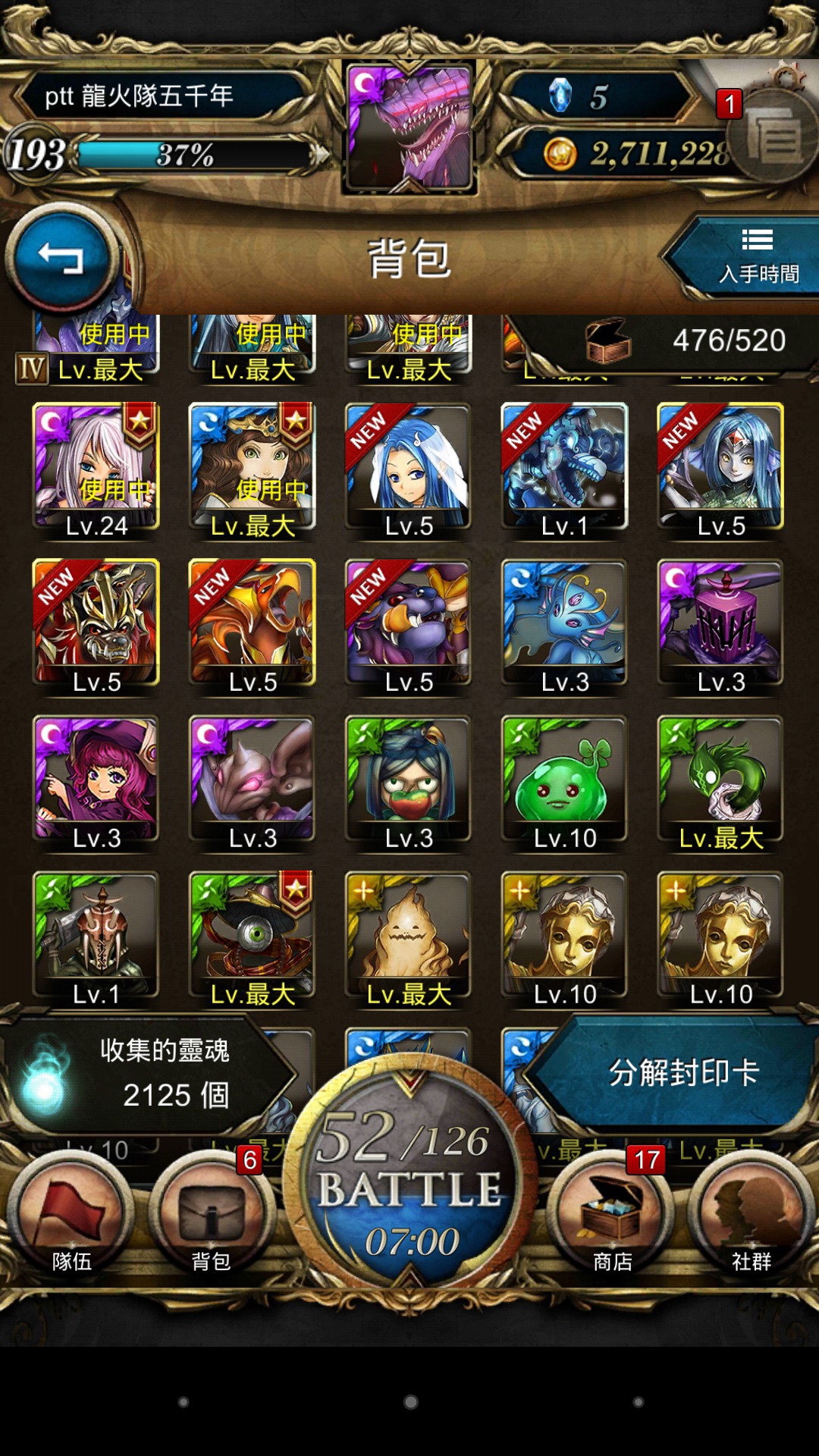Select the golden flame blob card
Screen dimensions: 819x1456
click(409, 940)
